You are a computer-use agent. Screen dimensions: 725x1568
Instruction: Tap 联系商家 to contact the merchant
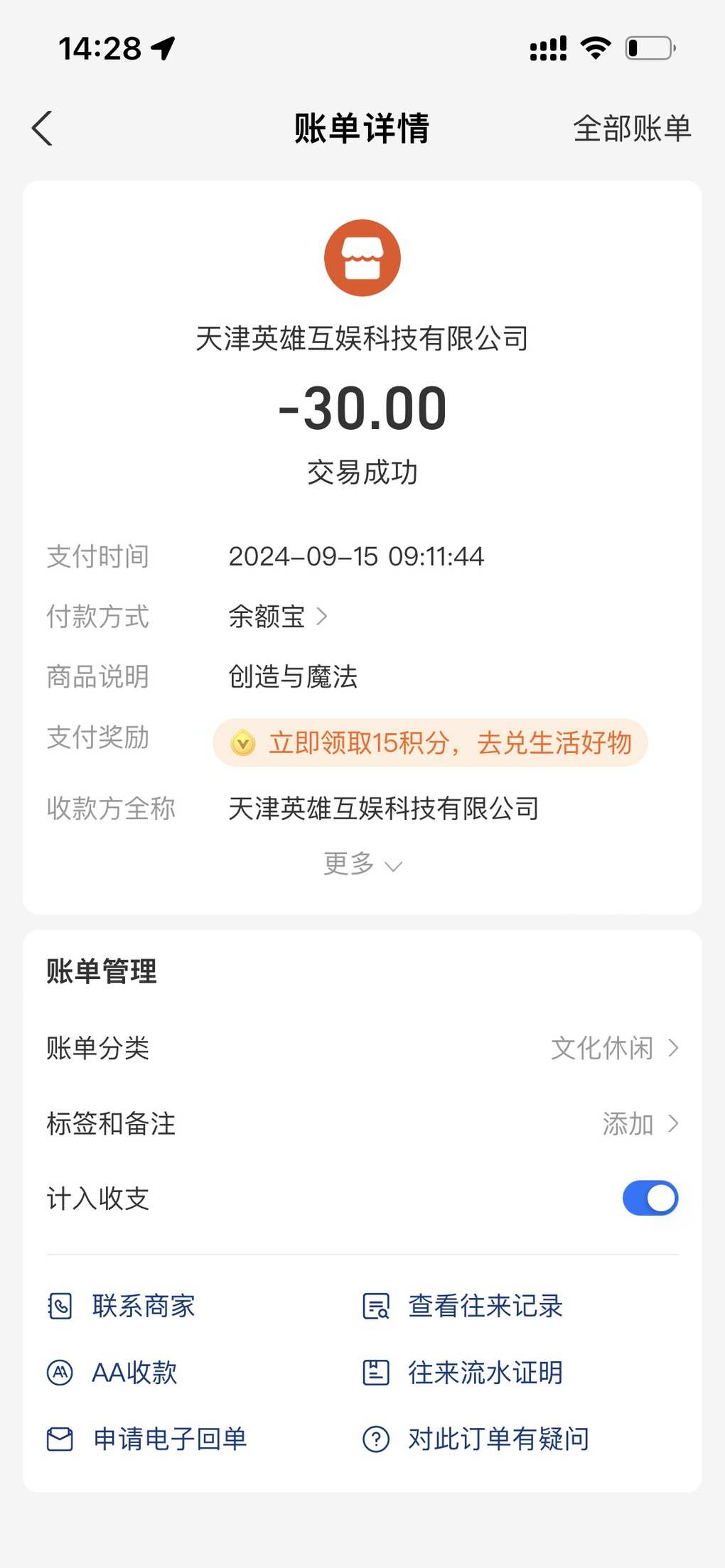tap(121, 1306)
